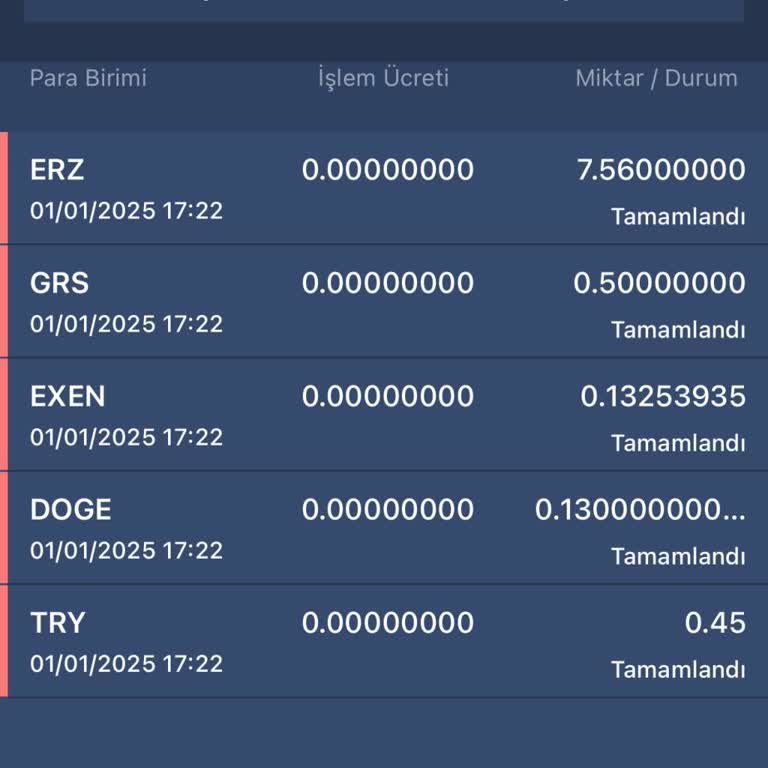Image resolution: width=768 pixels, height=768 pixels.
Task: View the GRS transaction row
Action: click(x=384, y=301)
